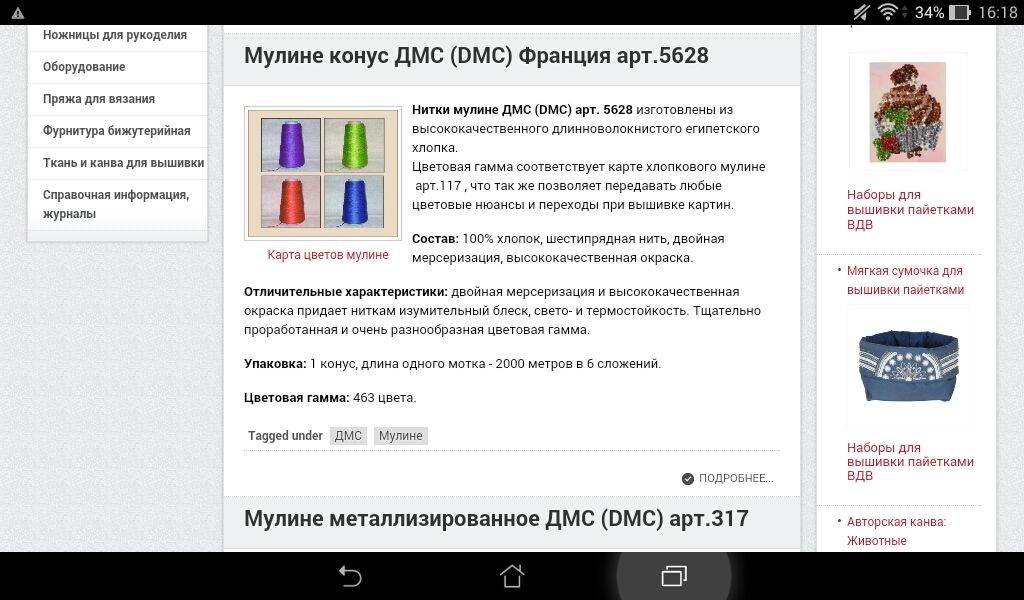1024x600 pixels.
Task: Open Карта цветов мулине link
Action: pos(327,255)
